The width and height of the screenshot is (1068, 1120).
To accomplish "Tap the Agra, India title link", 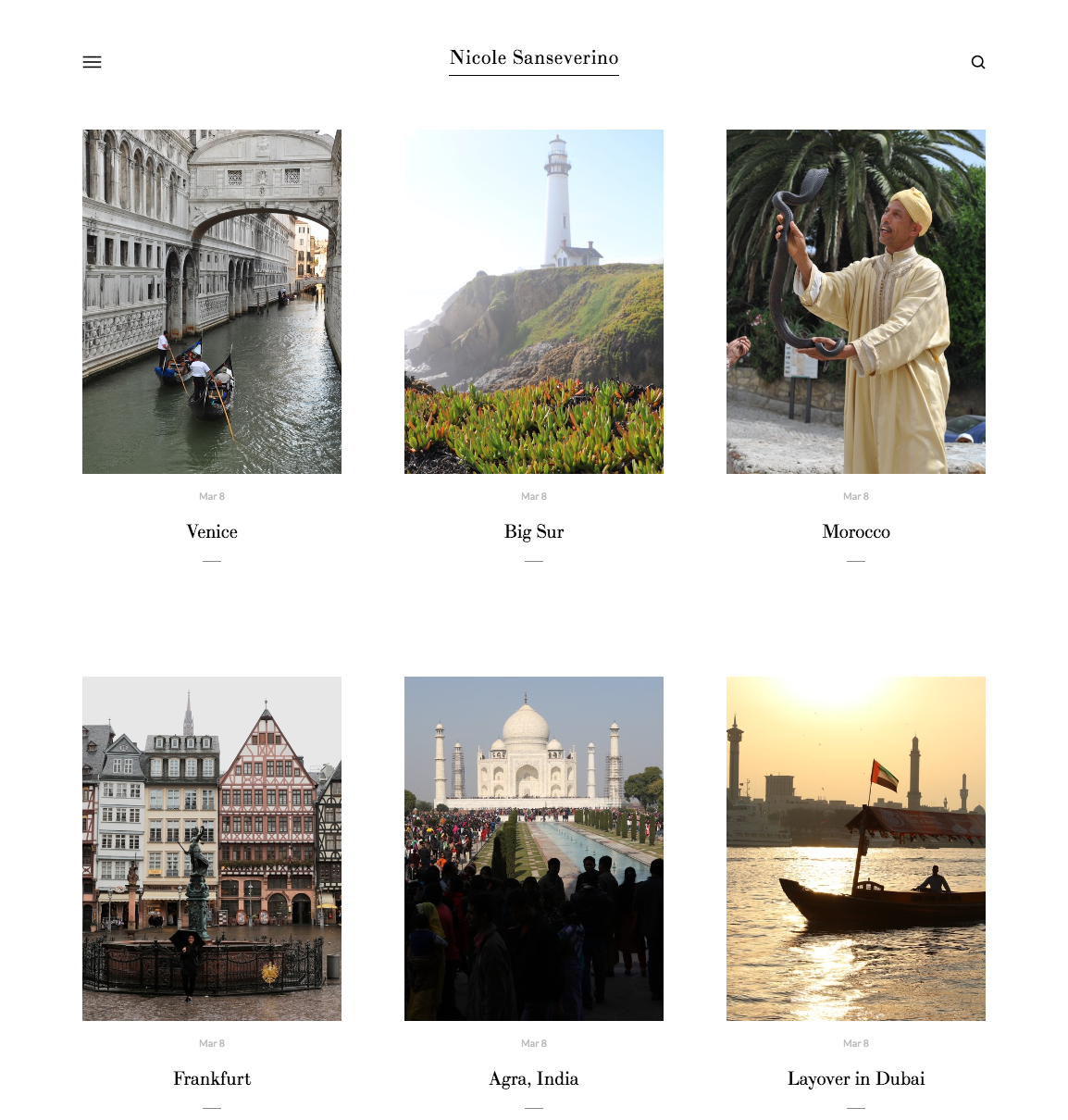I will [534, 1078].
